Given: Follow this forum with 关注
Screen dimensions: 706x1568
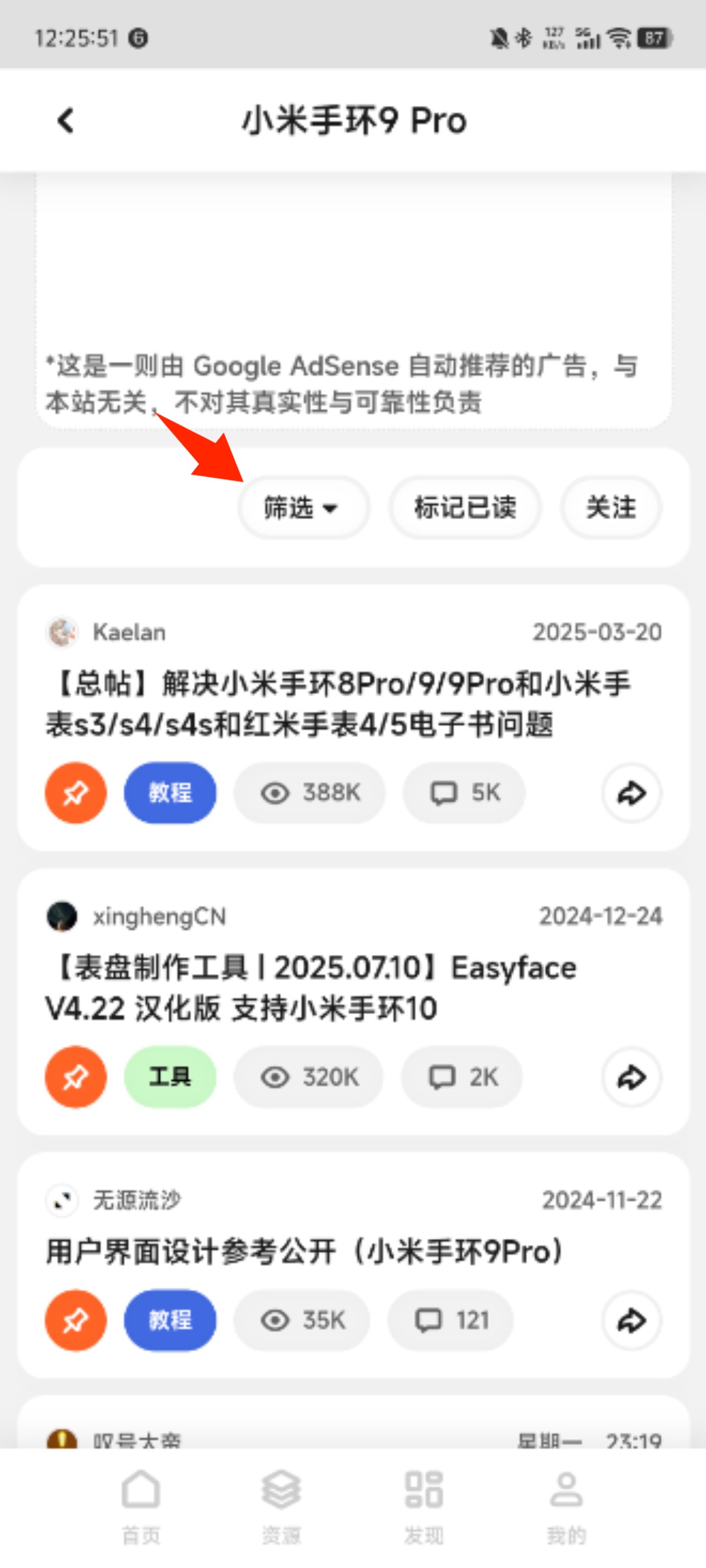Looking at the screenshot, I should (x=610, y=507).
